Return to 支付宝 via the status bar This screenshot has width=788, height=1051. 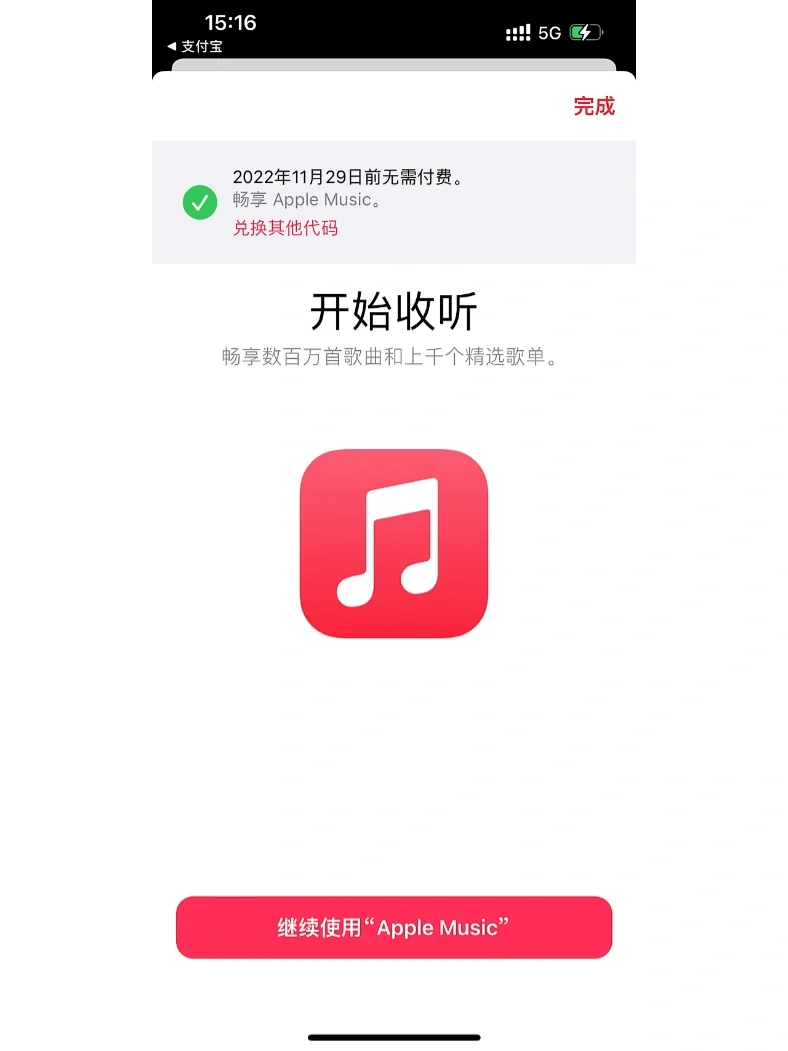(x=195, y=46)
